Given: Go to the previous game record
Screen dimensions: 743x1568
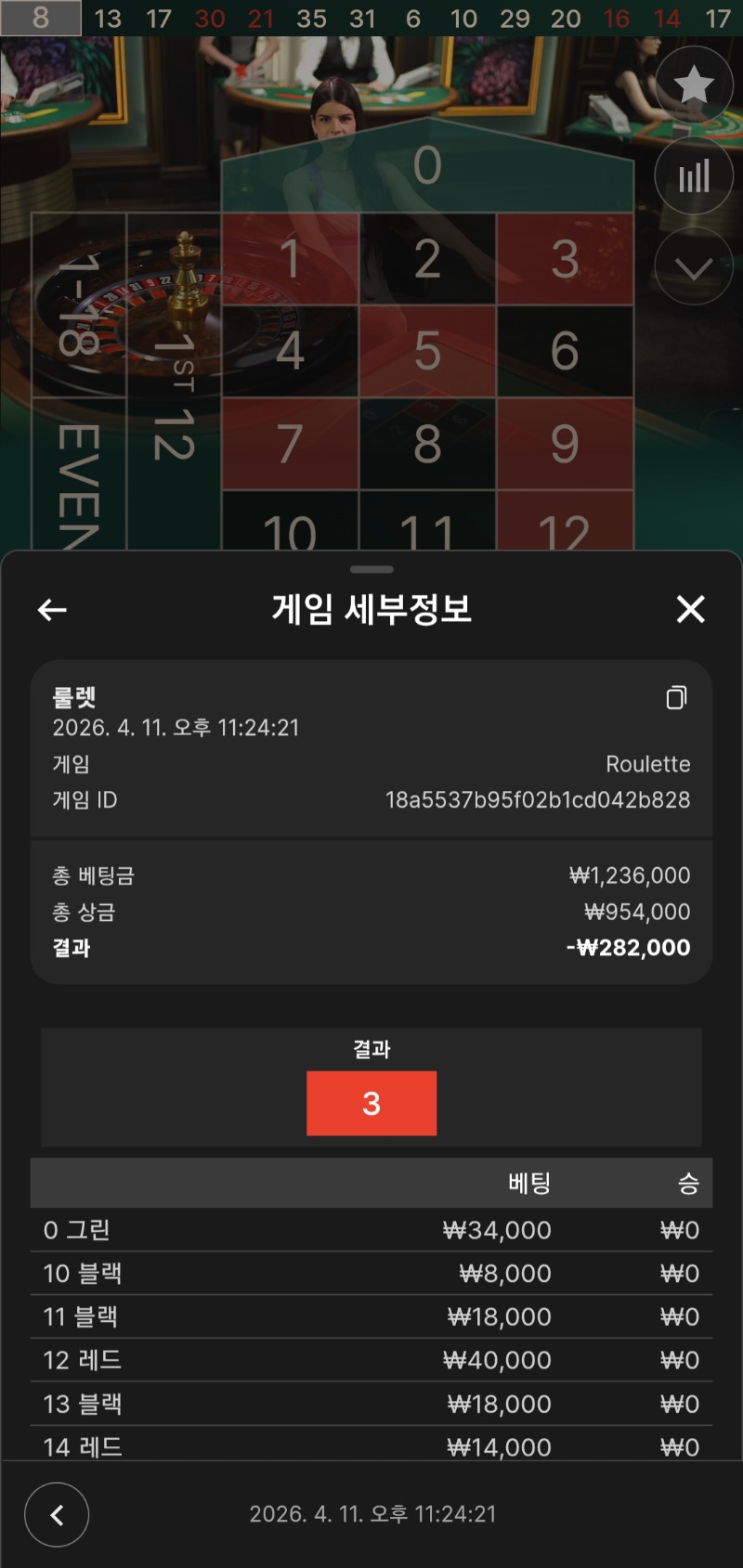Looking at the screenshot, I should (x=57, y=1515).
